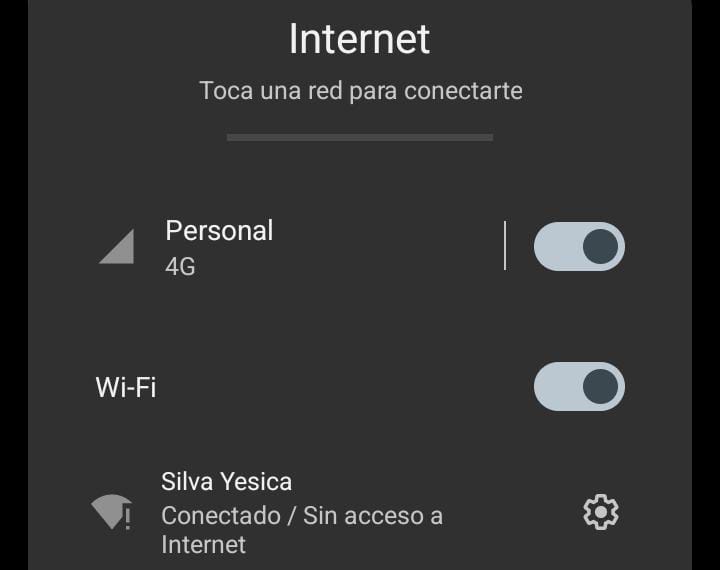Disable the Wi-Fi switch
Image resolution: width=720 pixels, height=570 pixels.
579,387
